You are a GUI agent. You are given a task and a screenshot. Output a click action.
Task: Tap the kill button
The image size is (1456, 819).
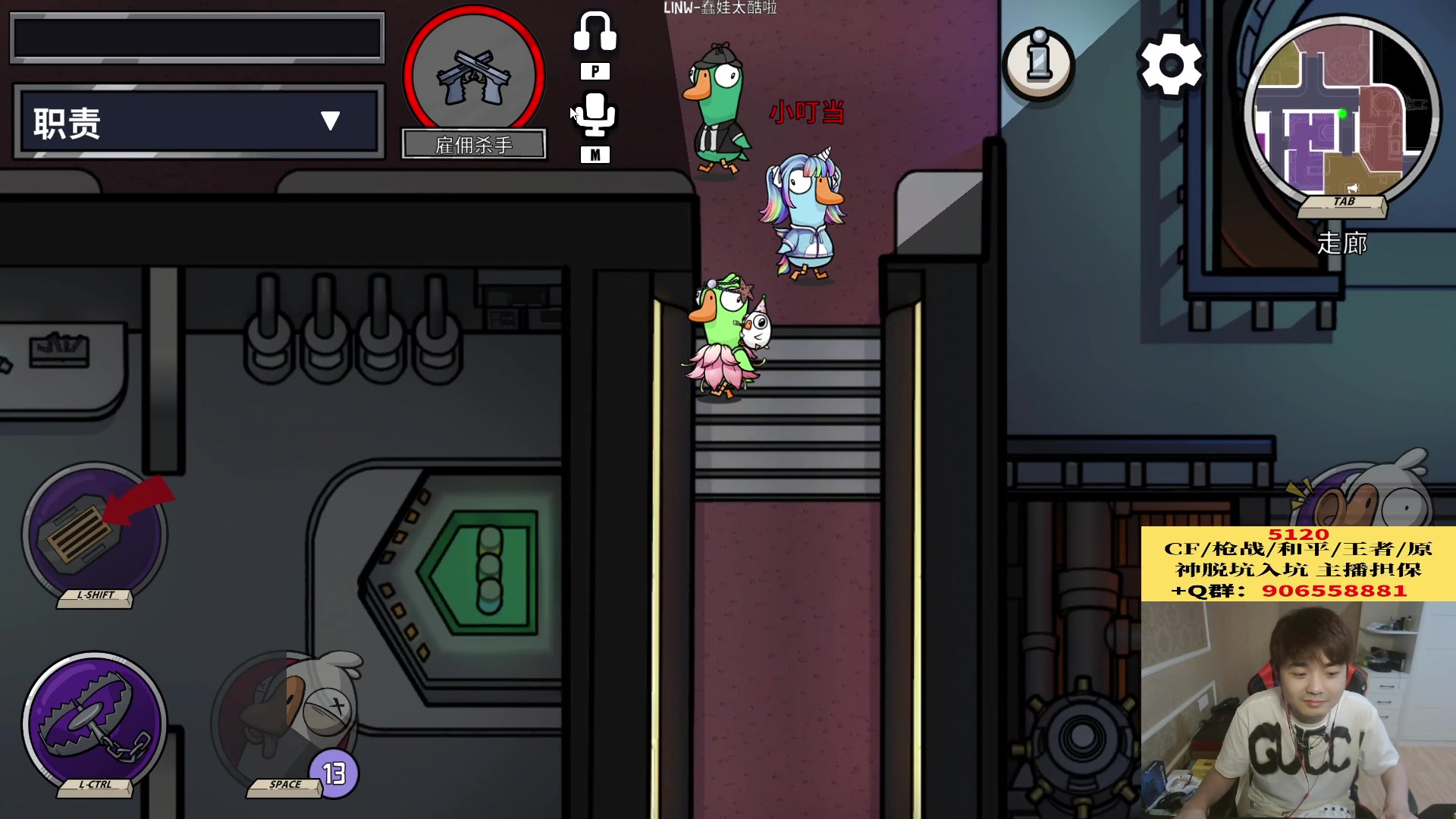288,720
